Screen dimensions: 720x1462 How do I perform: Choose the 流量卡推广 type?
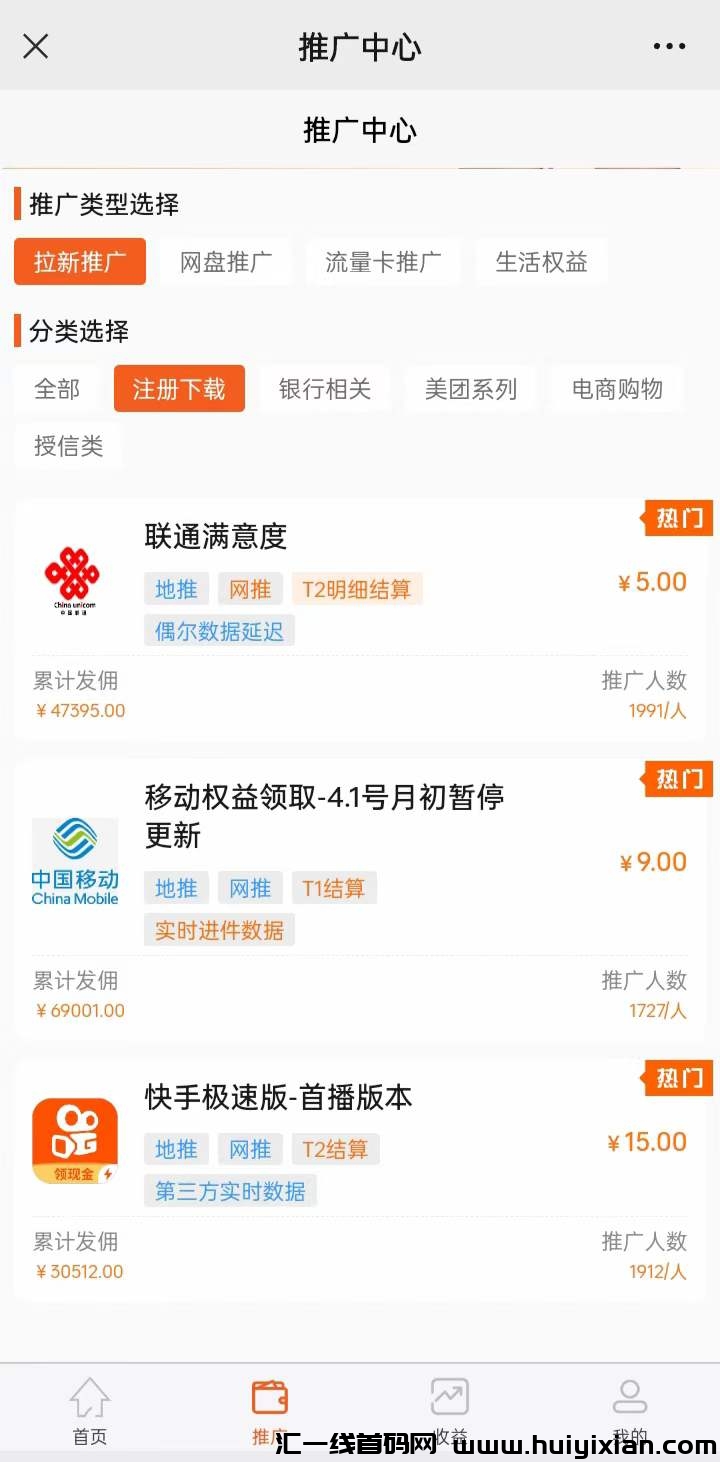(383, 262)
